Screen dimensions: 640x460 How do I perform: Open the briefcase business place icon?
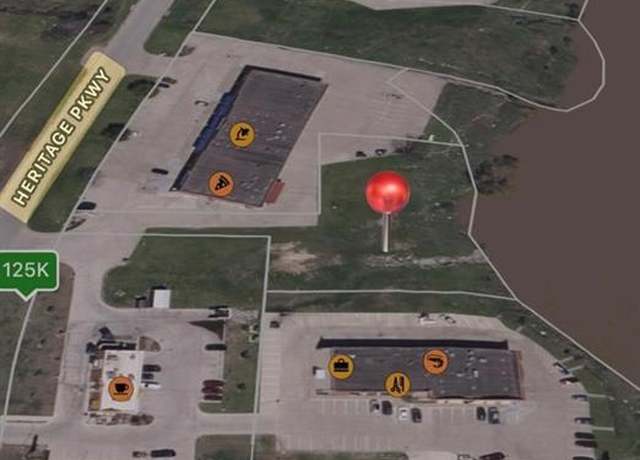pyautogui.click(x=341, y=366)
